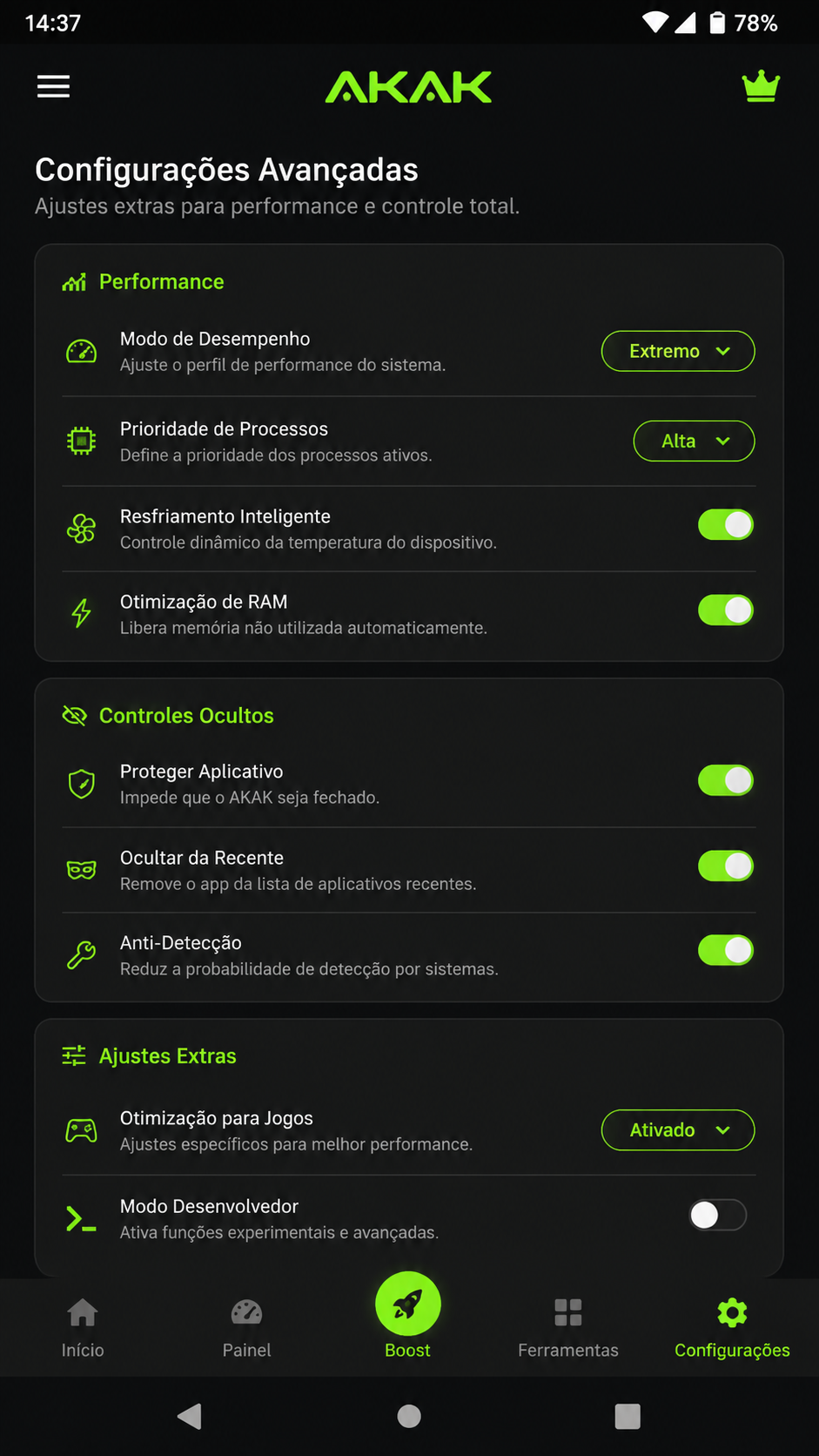Change Prioridade de Processos from Alta
The image size is (819, 1456).
[x=694, y=441]
